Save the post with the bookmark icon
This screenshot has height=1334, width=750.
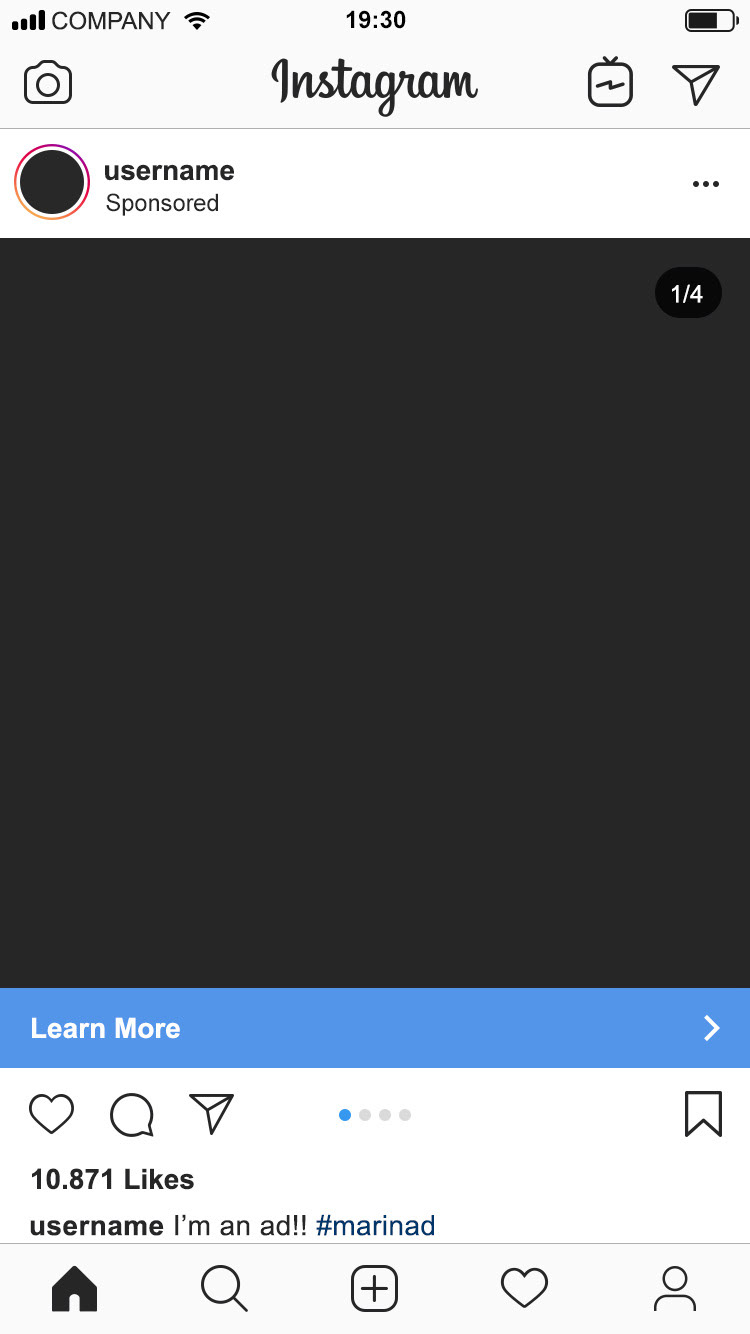(x=703, y=1113)
